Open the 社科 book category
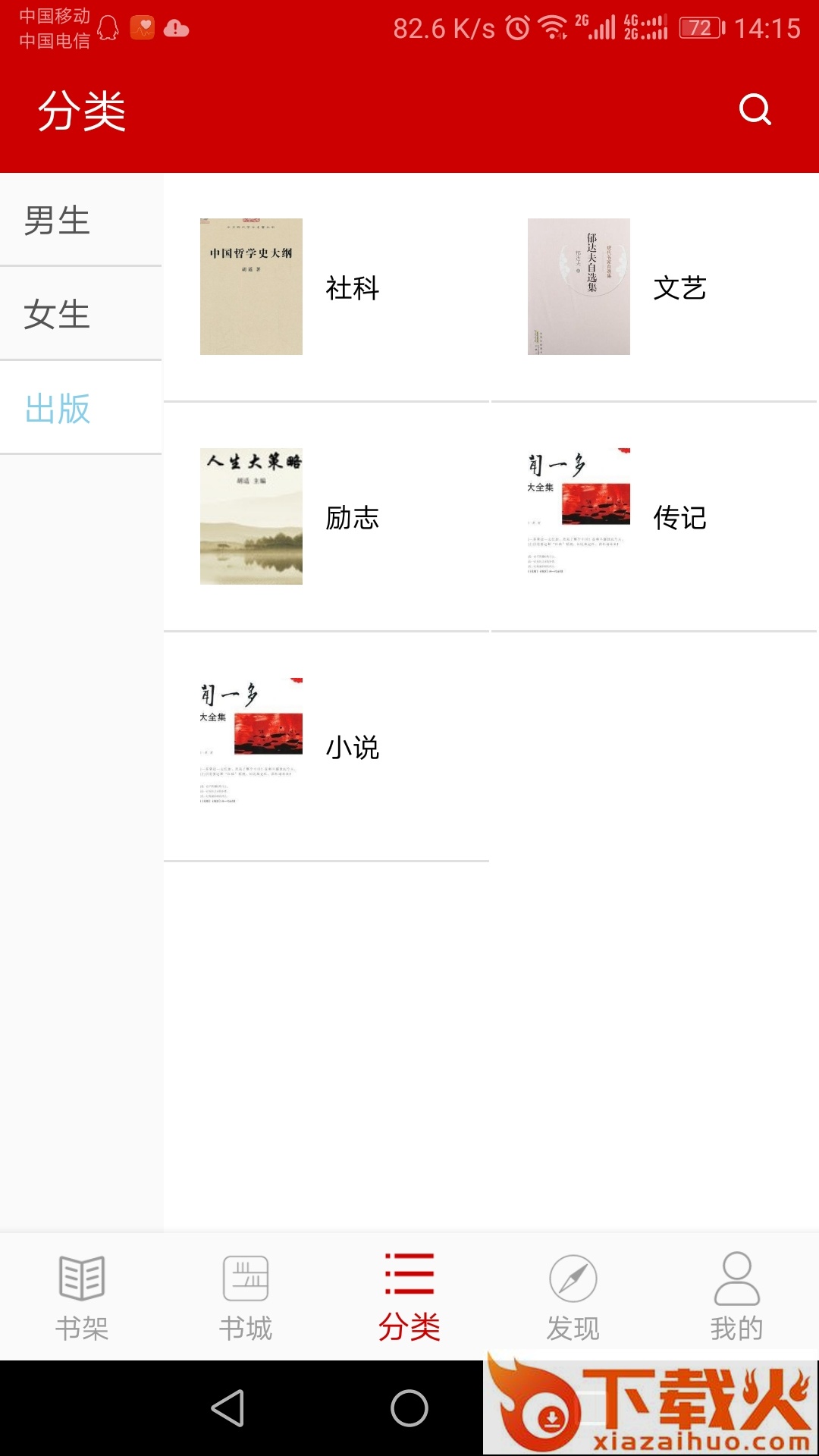Image resolution: width=819 pixels, height=1456 pixels. pyautogui.click(x=326, y=287)
